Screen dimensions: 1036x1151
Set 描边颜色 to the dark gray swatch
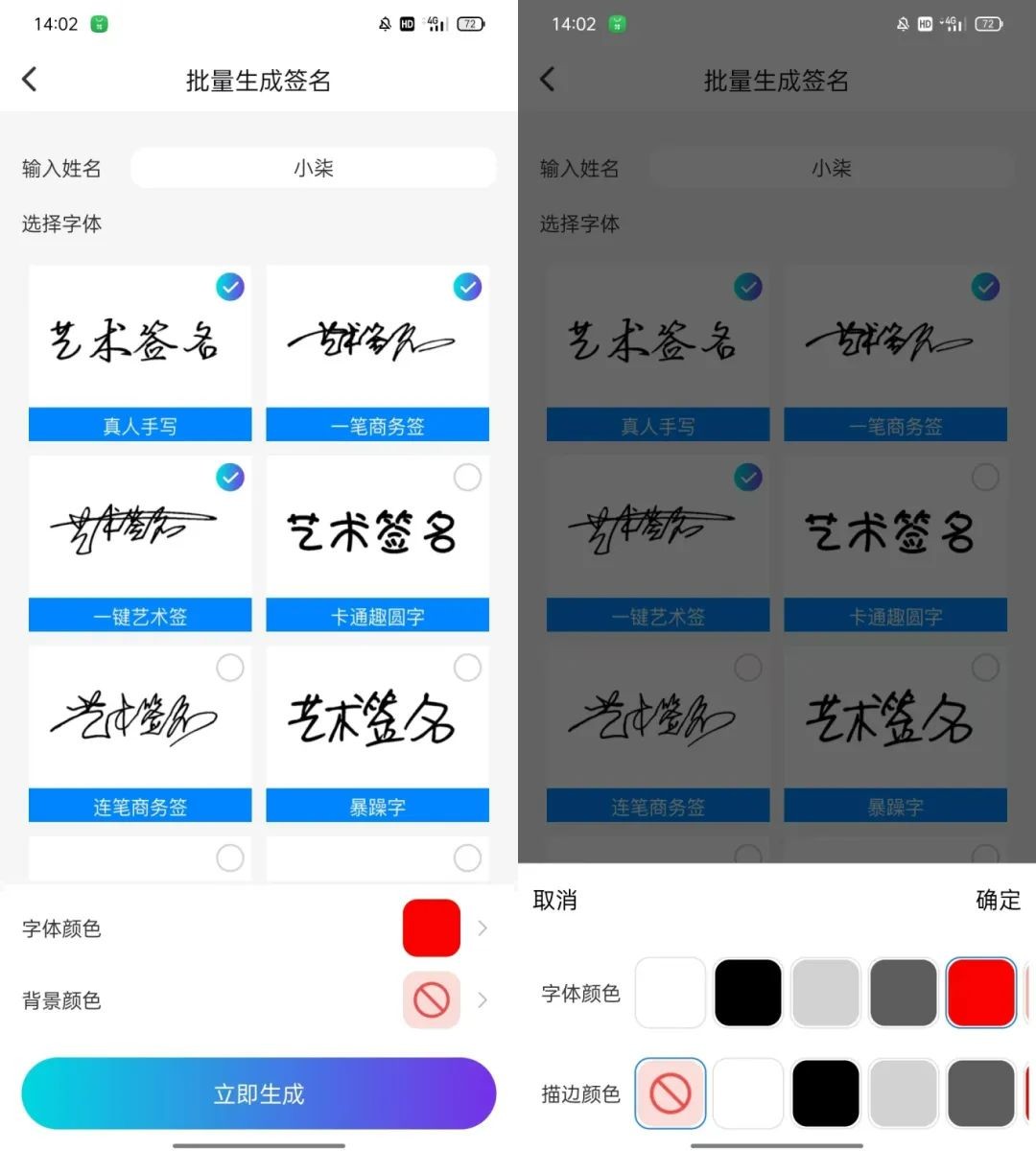click(x=980, y=1092)
